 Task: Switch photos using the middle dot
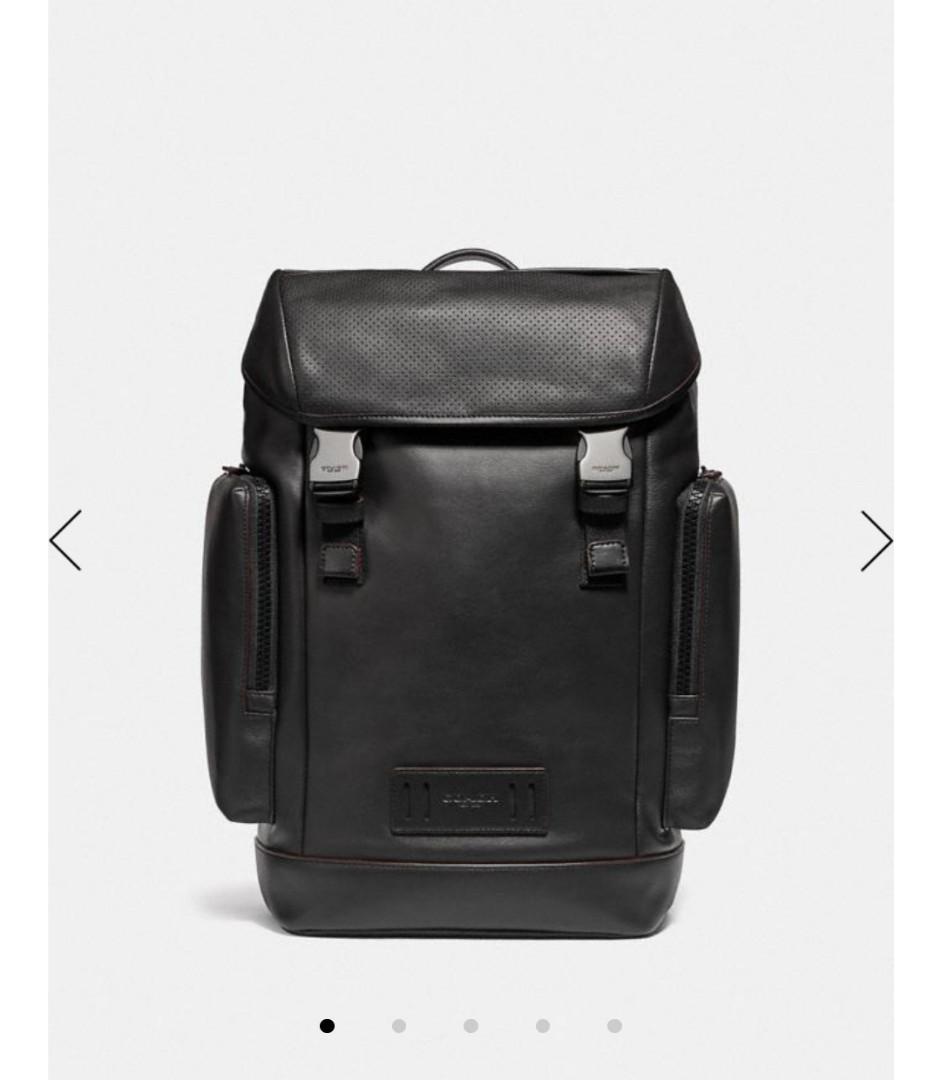[x=470, y=1024]
